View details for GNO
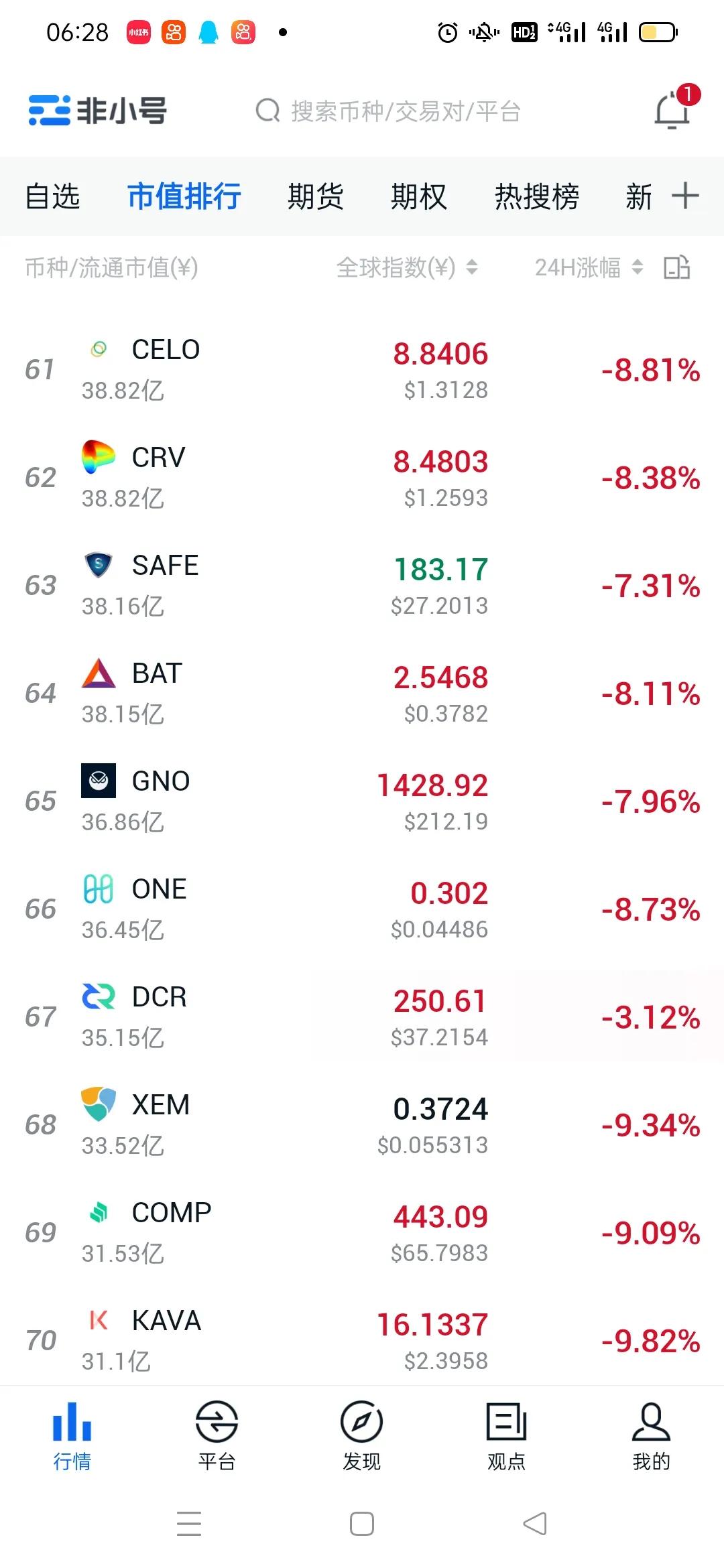 (x=362, y=801)
